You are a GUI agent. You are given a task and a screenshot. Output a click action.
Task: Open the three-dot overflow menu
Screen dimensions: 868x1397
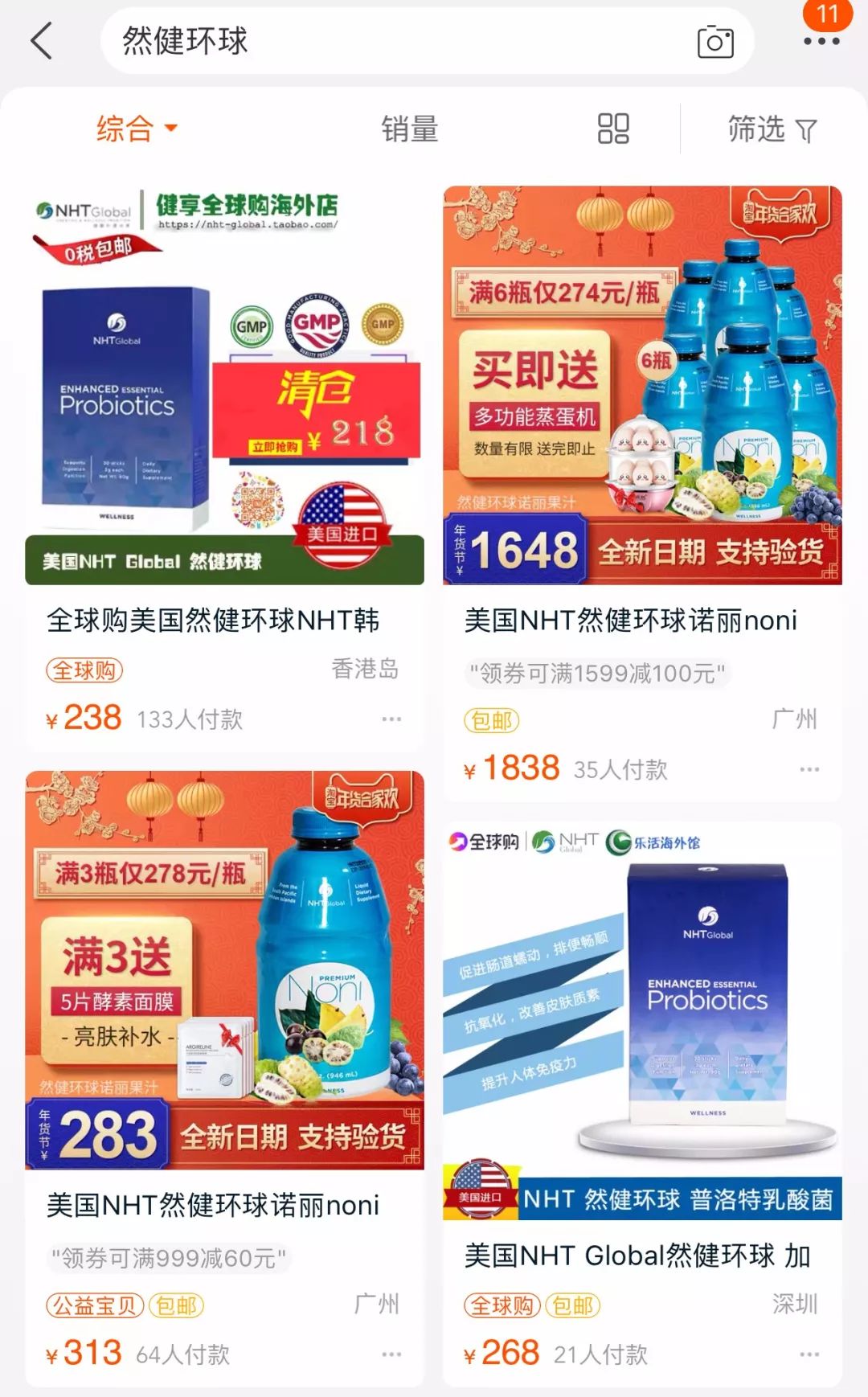pos(821,41)
